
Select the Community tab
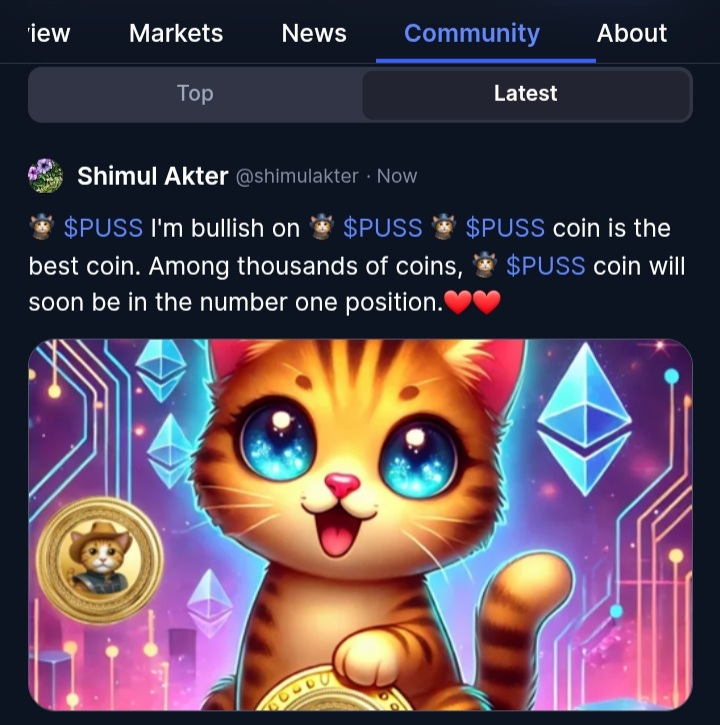click(x=472, y=33)
